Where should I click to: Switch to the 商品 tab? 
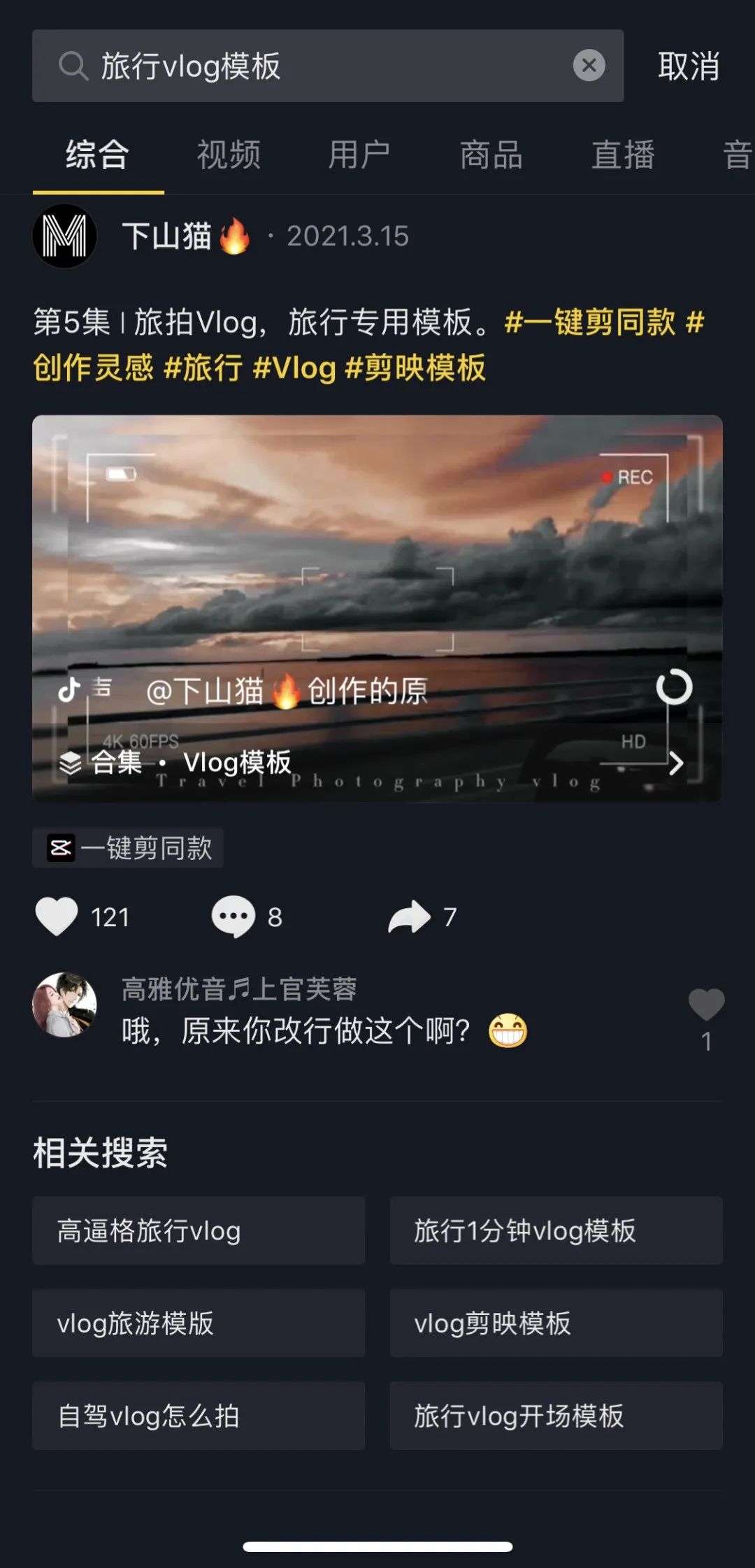(x=491, y=154)
